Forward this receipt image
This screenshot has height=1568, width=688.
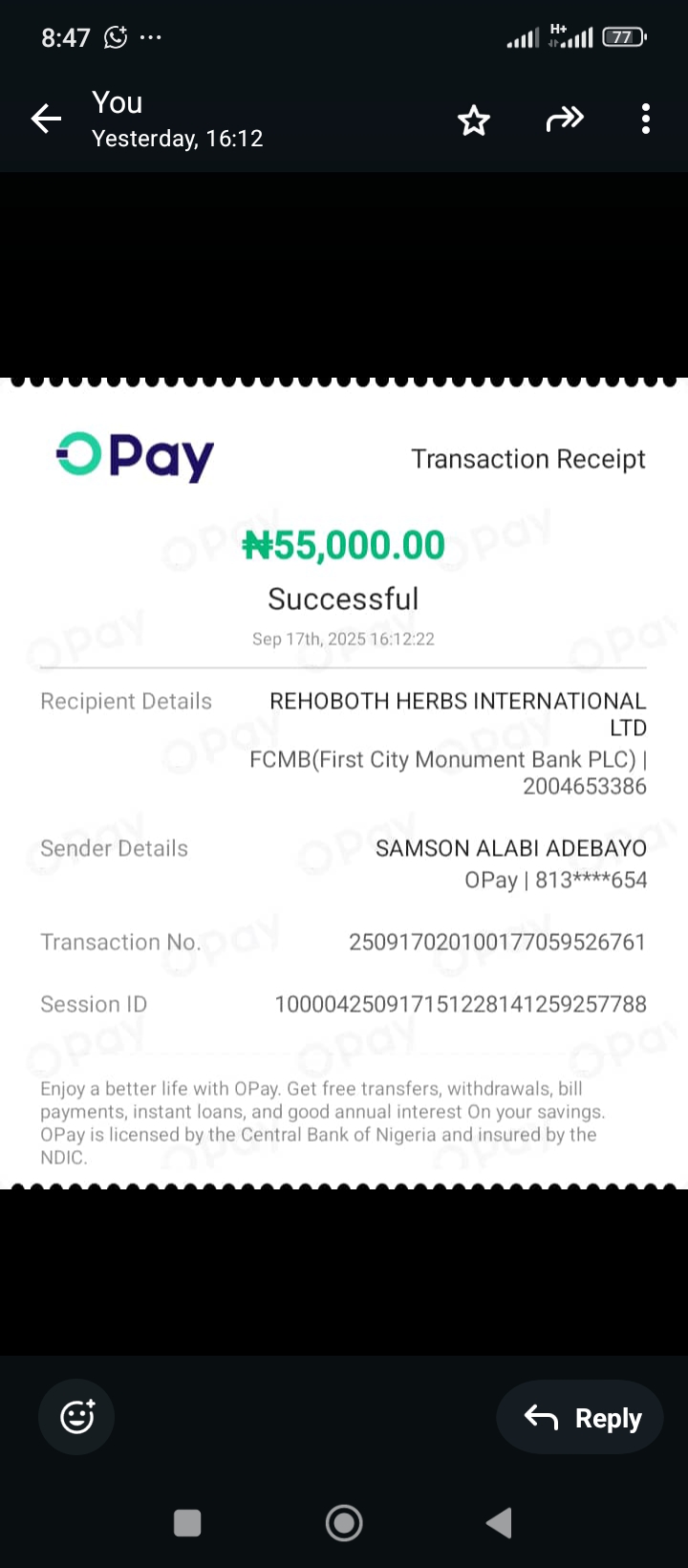click(x=564, y=120)
